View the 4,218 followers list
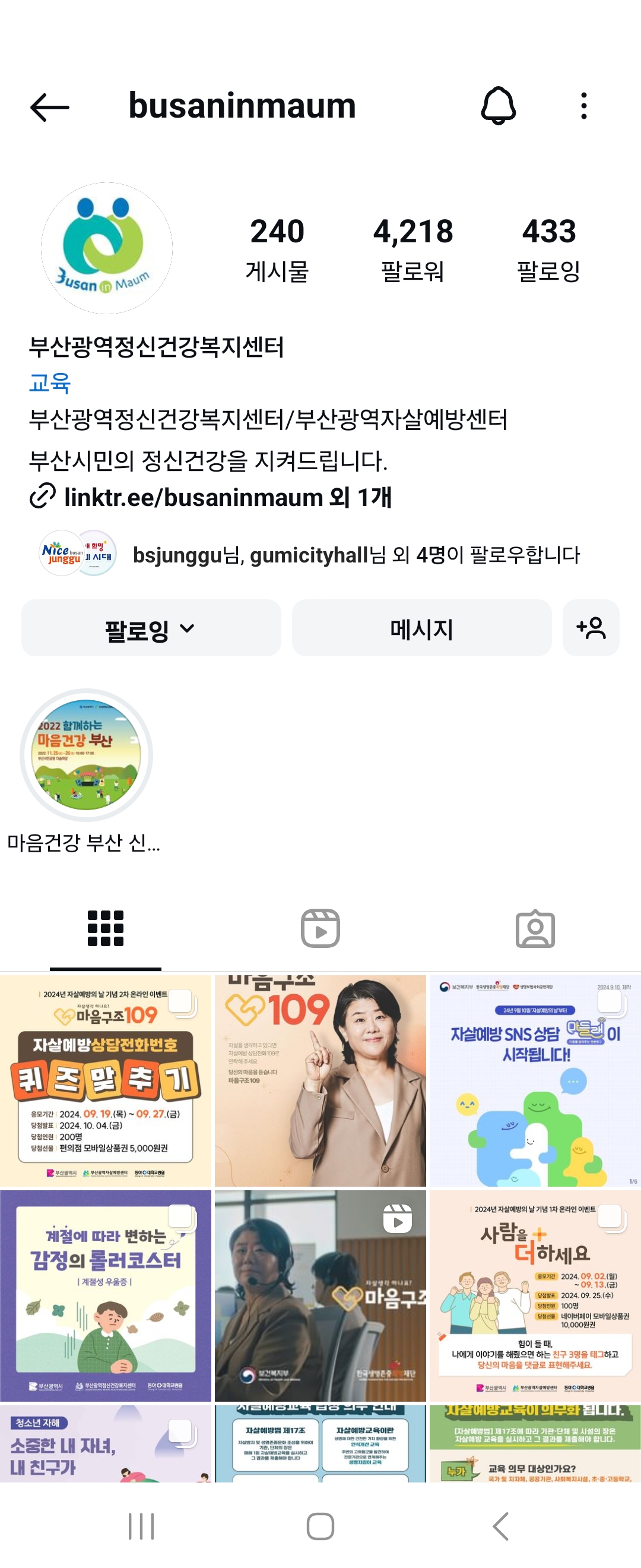This screenshot has height=1568, width=641. [413, 248]
